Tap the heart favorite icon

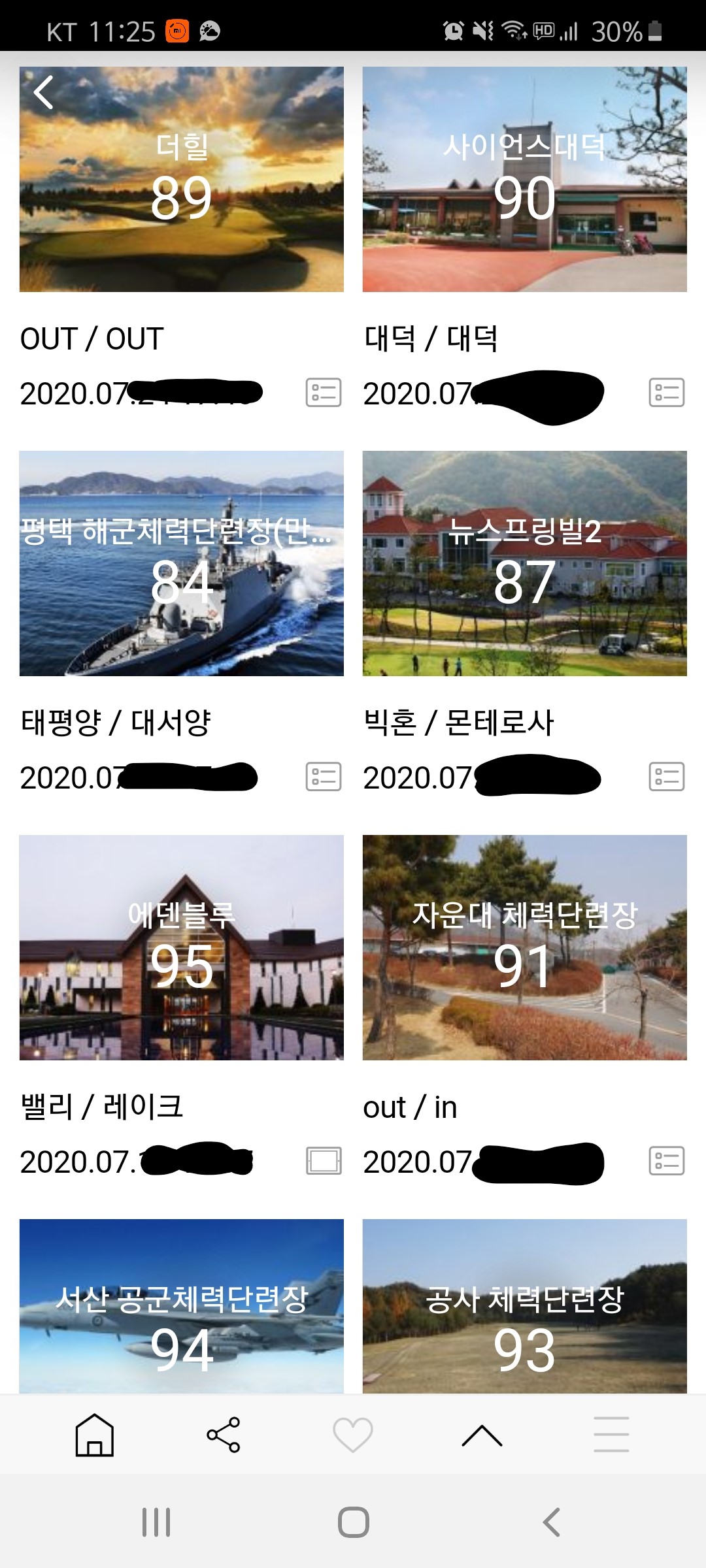[x=353, y=1435]
